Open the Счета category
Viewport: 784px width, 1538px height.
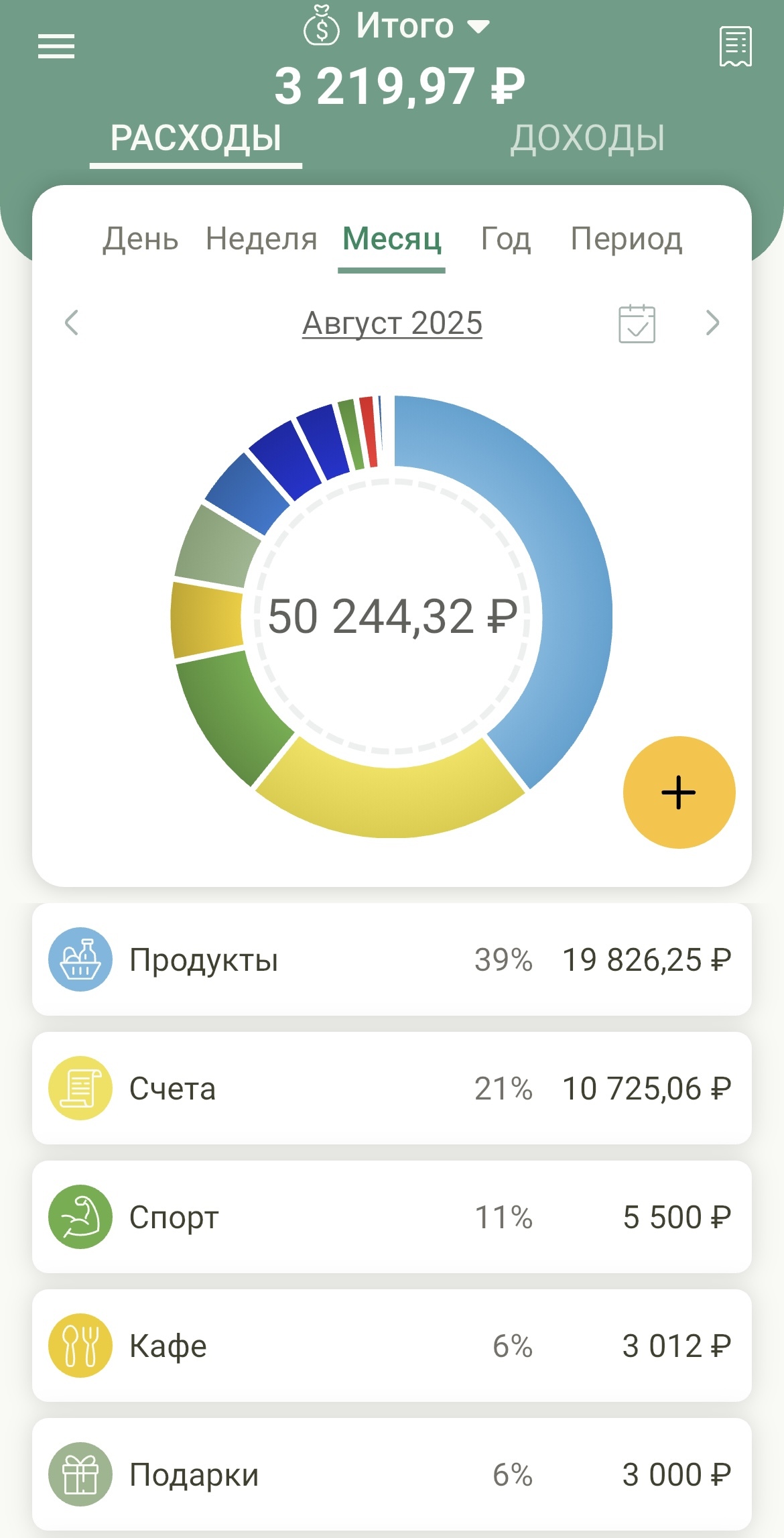(x=391, y=1088)
